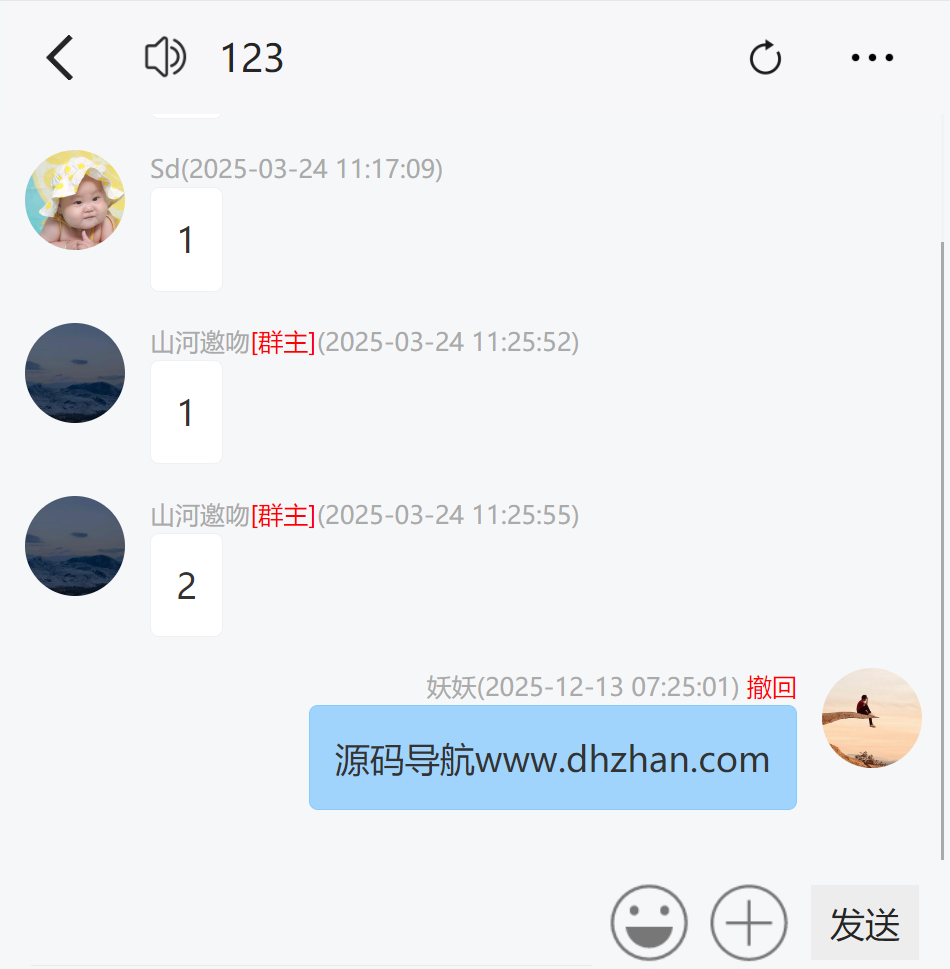Open the plus attachment menu
This screenshot has width=950, height=969.
tap(749, 923)
